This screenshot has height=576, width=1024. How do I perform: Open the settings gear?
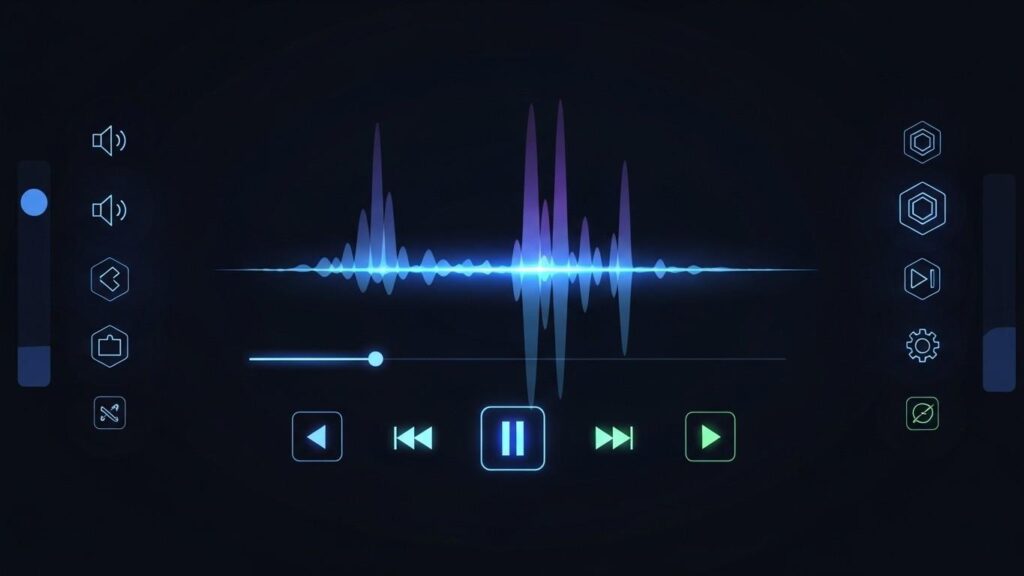(x=922, y=346)
